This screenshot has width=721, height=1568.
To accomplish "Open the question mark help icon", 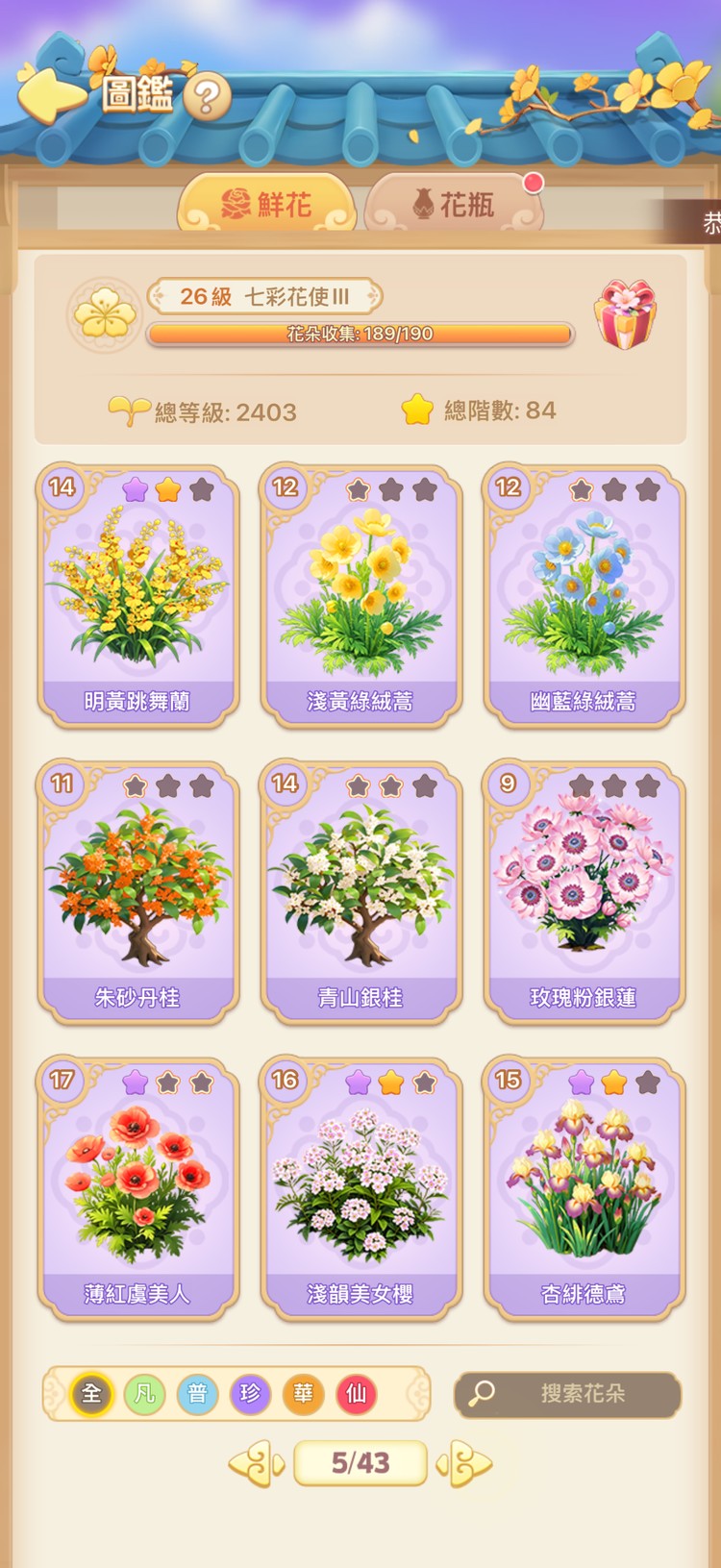I will (207, 96).
